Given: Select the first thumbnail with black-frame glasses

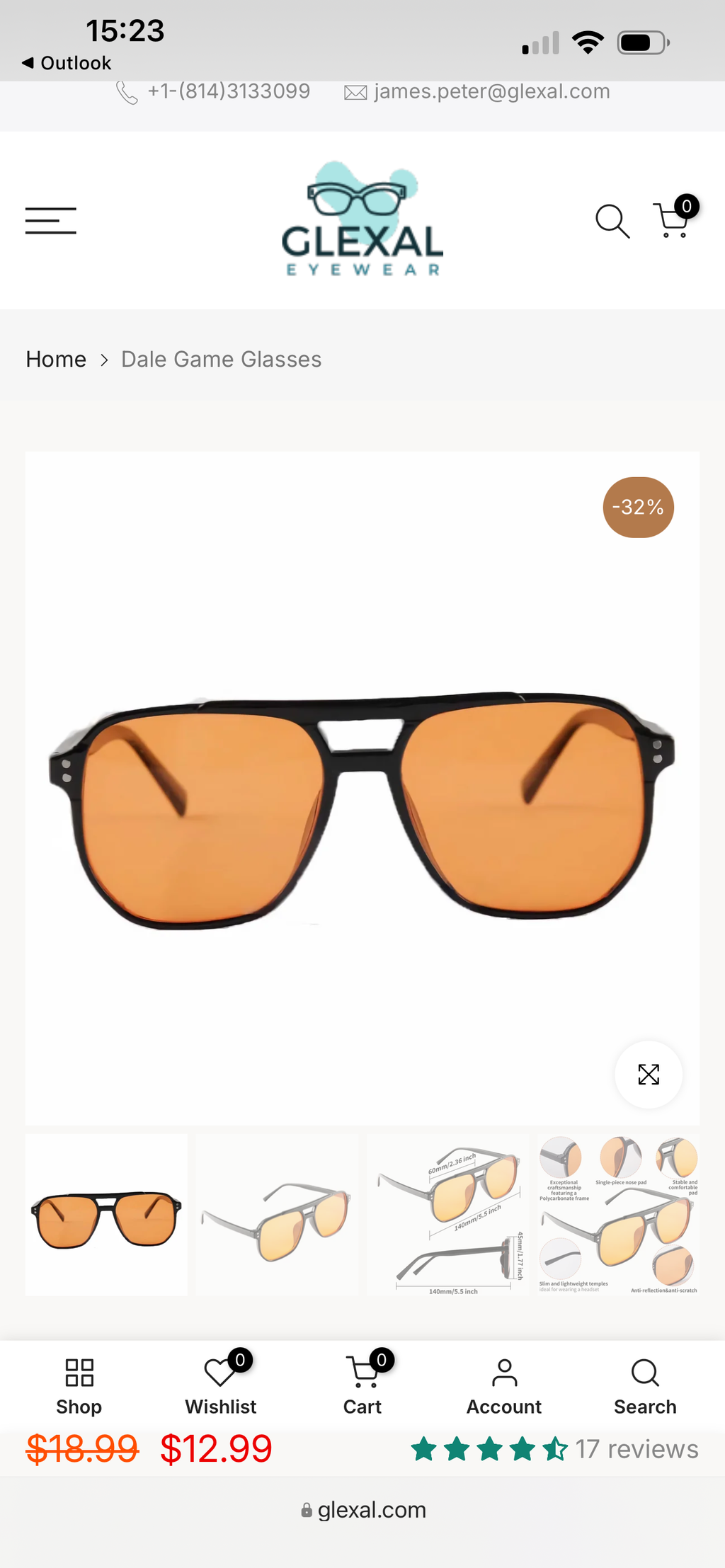Looking at the screenshot, I should coord(107,1215).
